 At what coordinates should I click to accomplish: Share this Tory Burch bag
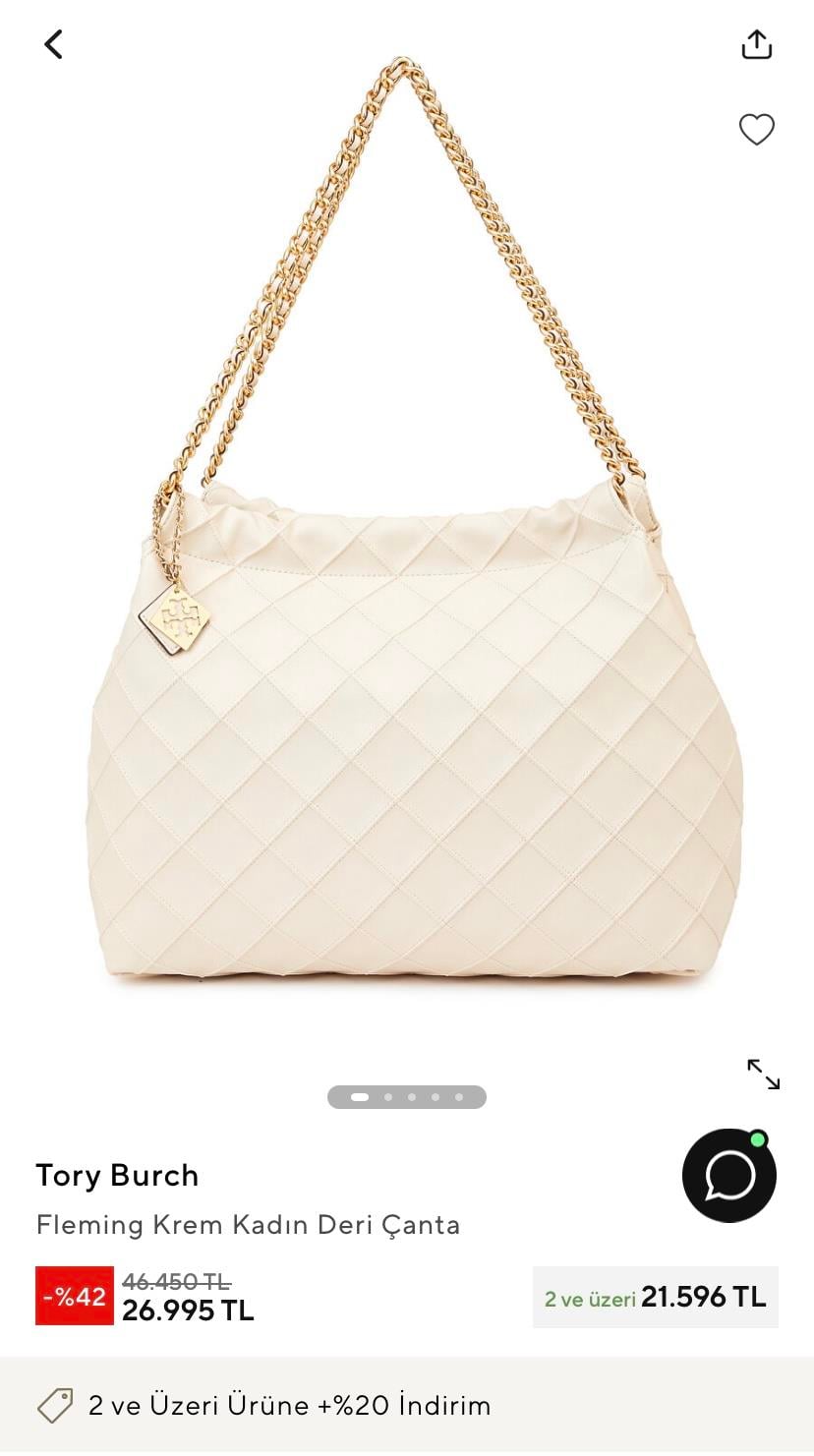756,44
